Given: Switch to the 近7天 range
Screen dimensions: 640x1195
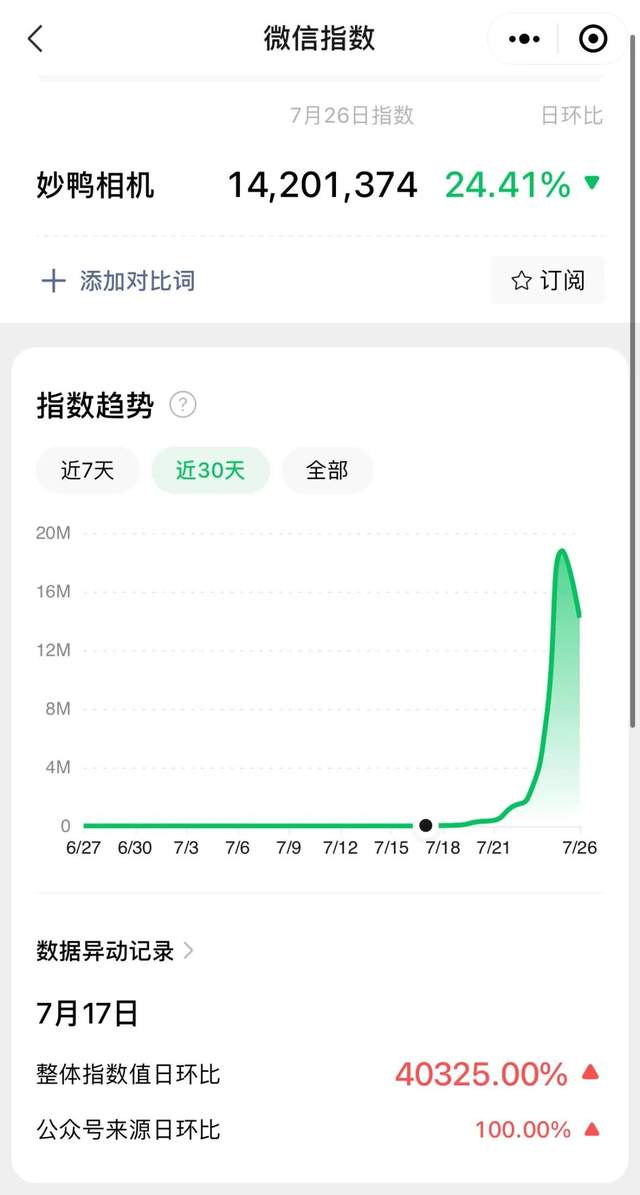Looking at the screenshot, I should tap(88, 470).
